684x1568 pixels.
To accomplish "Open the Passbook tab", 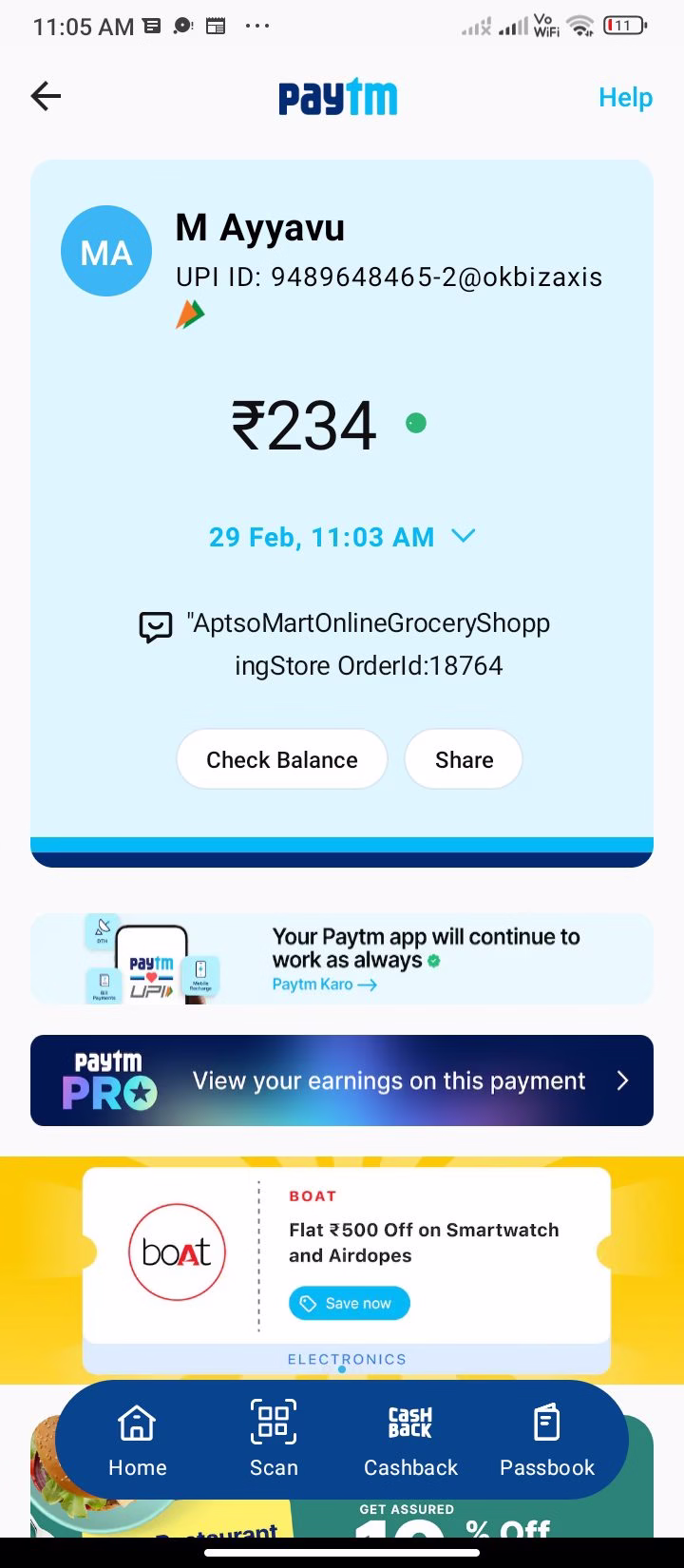I will pos(547,1441).
